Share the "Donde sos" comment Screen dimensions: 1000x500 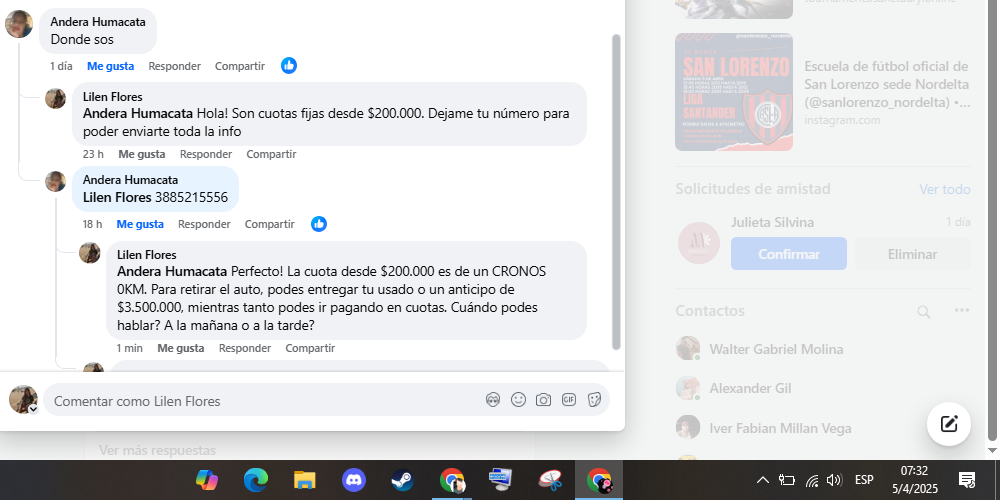[239, 66]
